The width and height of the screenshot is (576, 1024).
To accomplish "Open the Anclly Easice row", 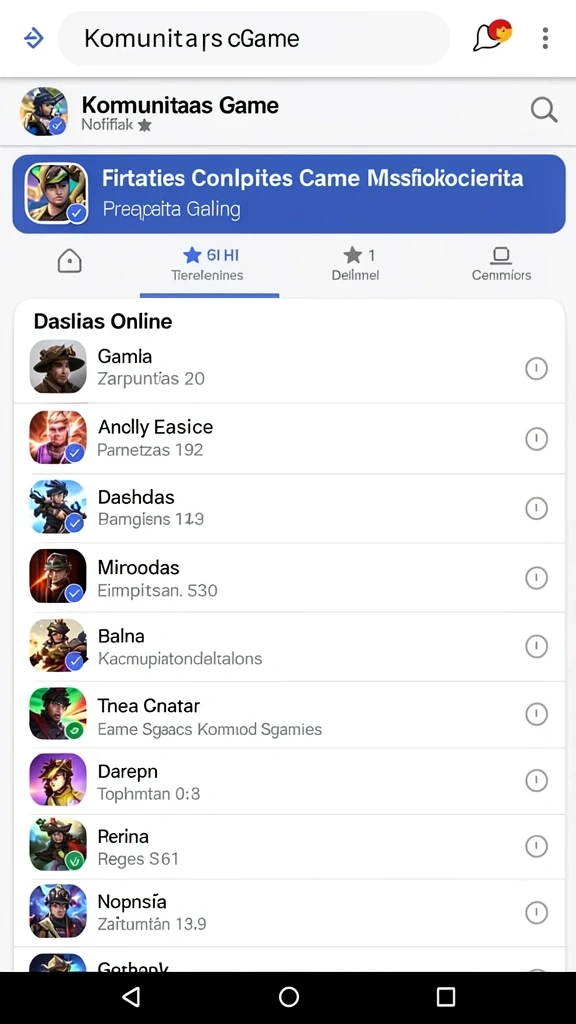I will (289, 438).
